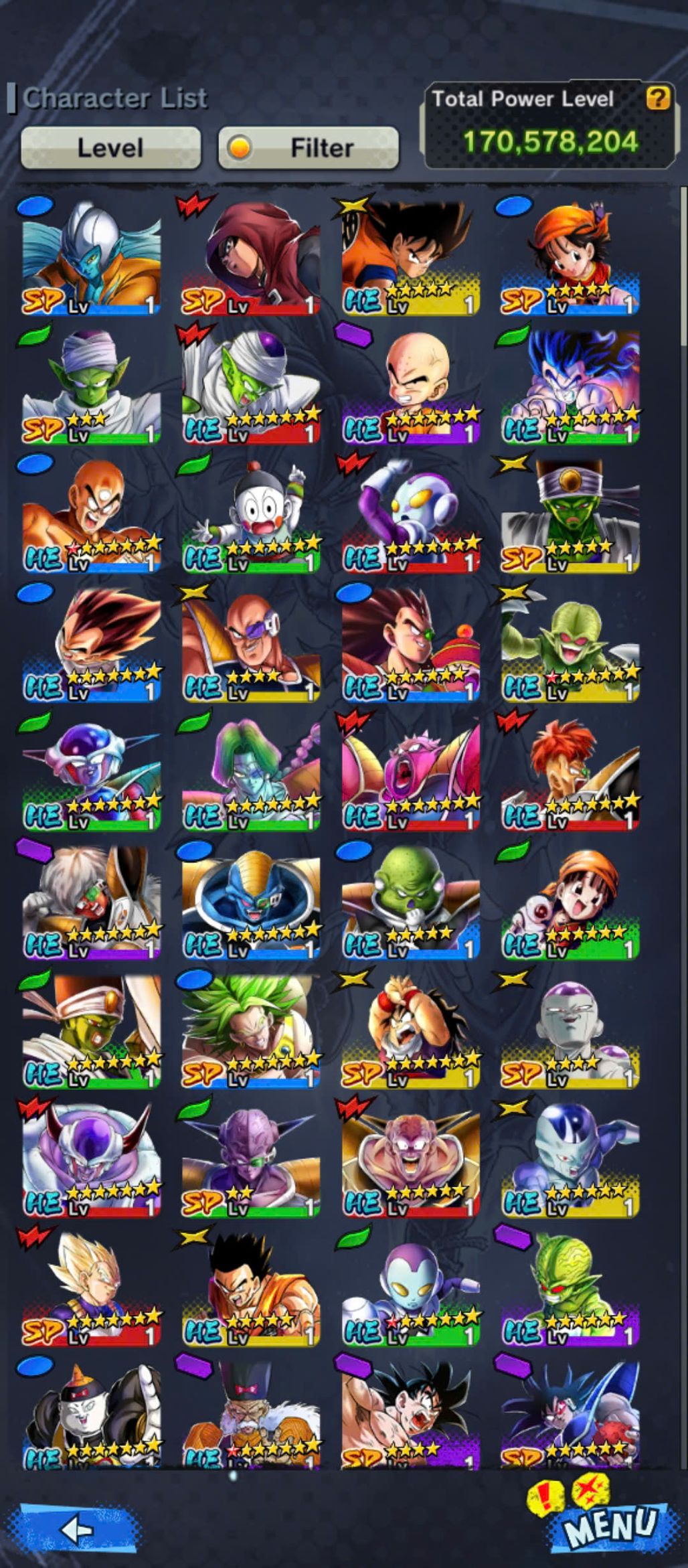Open the Total Power Level help icon
688x1568 pixels.
click(657, 98)
